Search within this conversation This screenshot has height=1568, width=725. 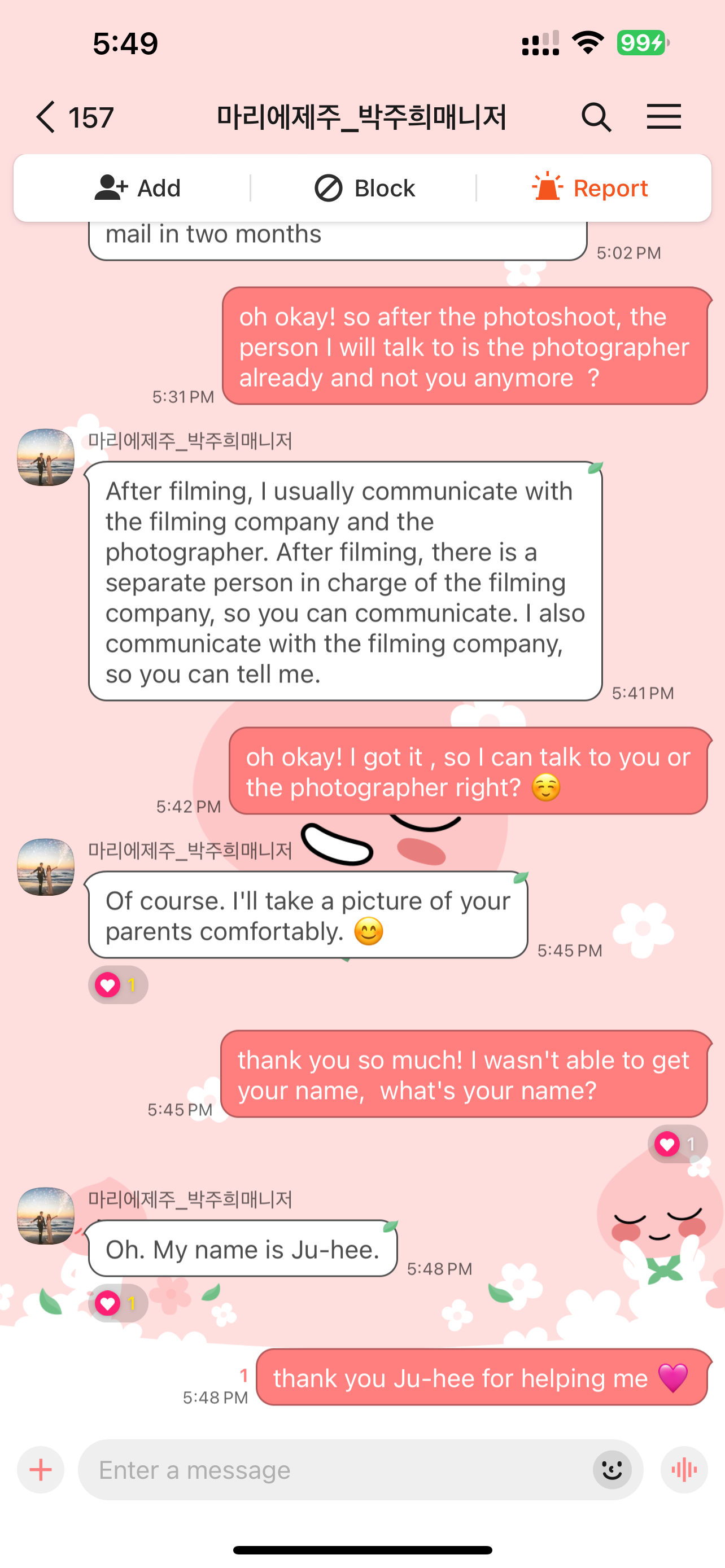[595, 117]
